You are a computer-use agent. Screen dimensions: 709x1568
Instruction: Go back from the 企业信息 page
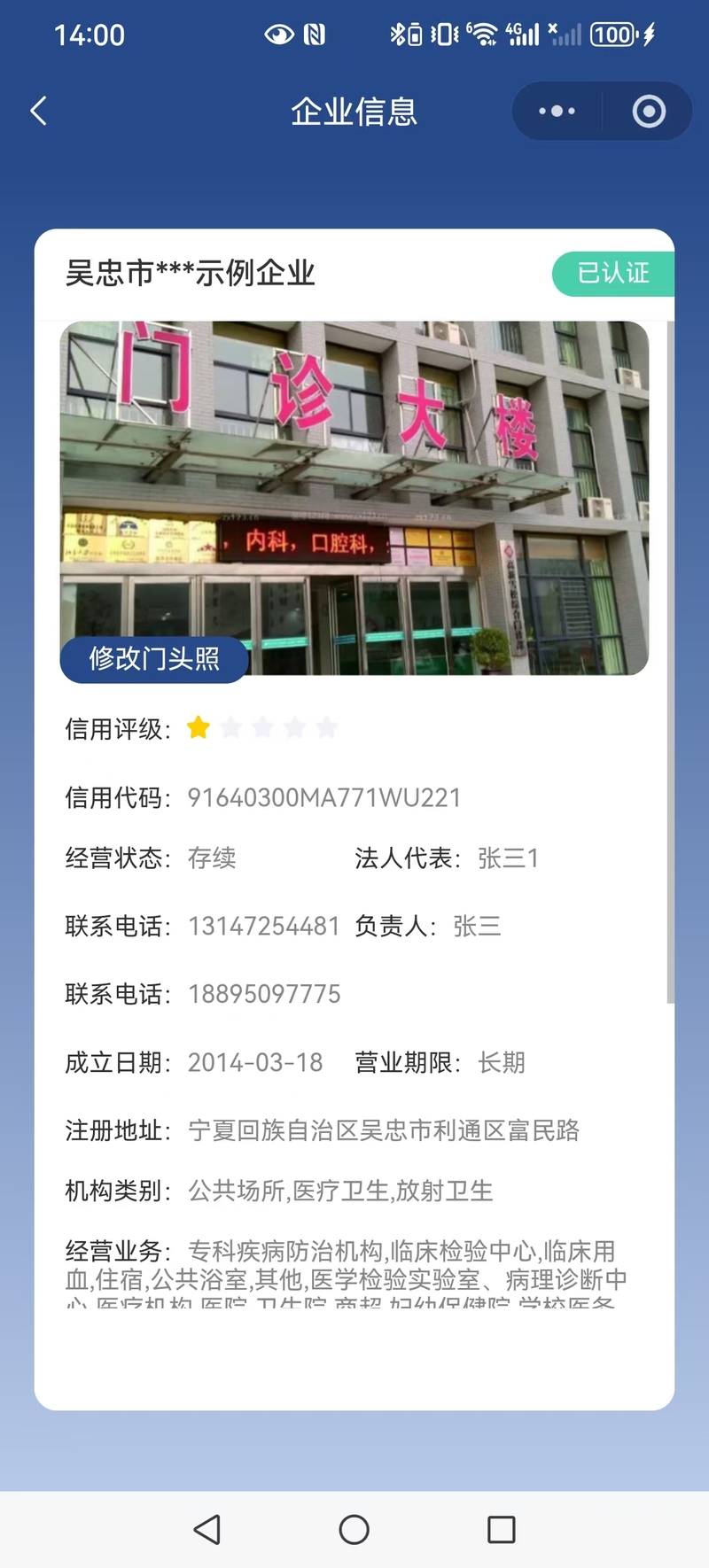point(39,112)
